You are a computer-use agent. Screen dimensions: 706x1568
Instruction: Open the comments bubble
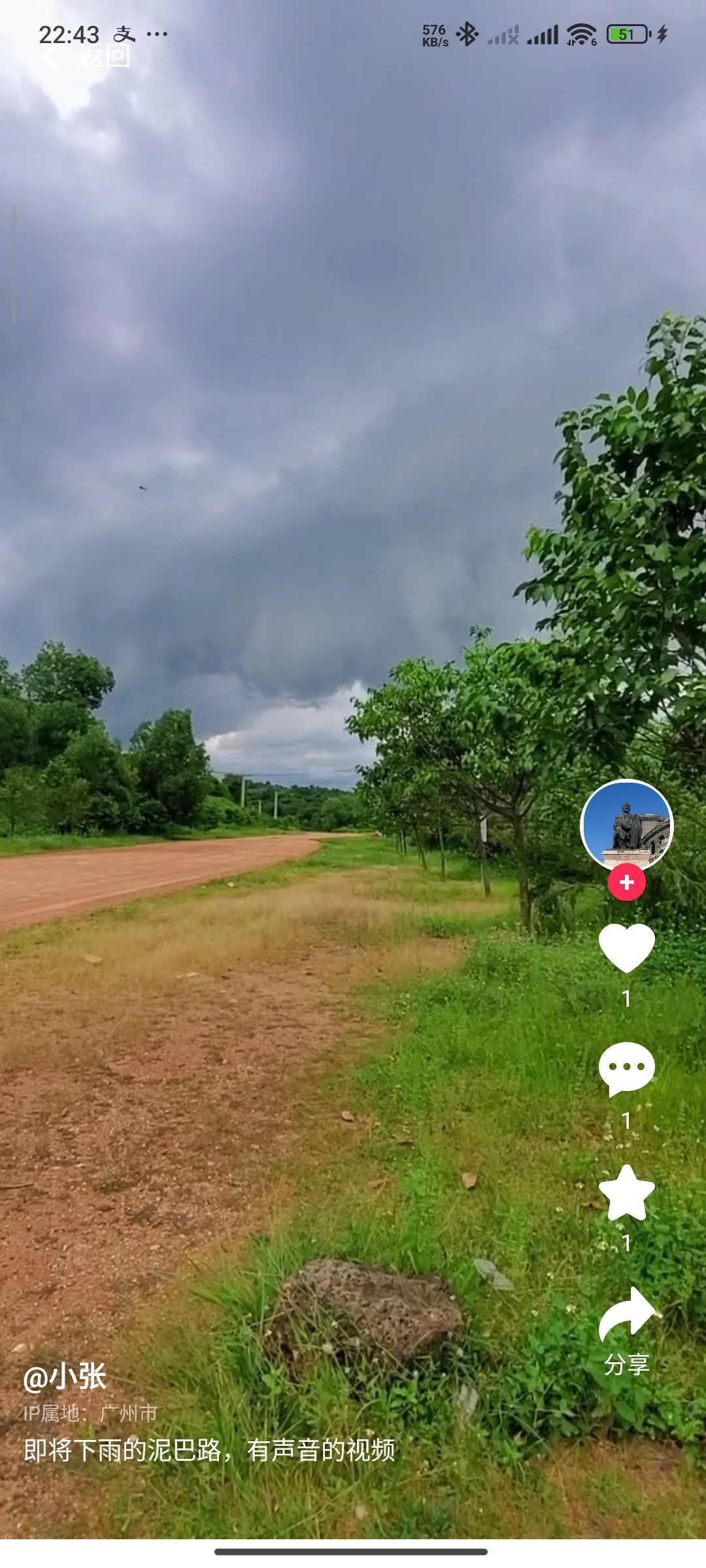626,1069
